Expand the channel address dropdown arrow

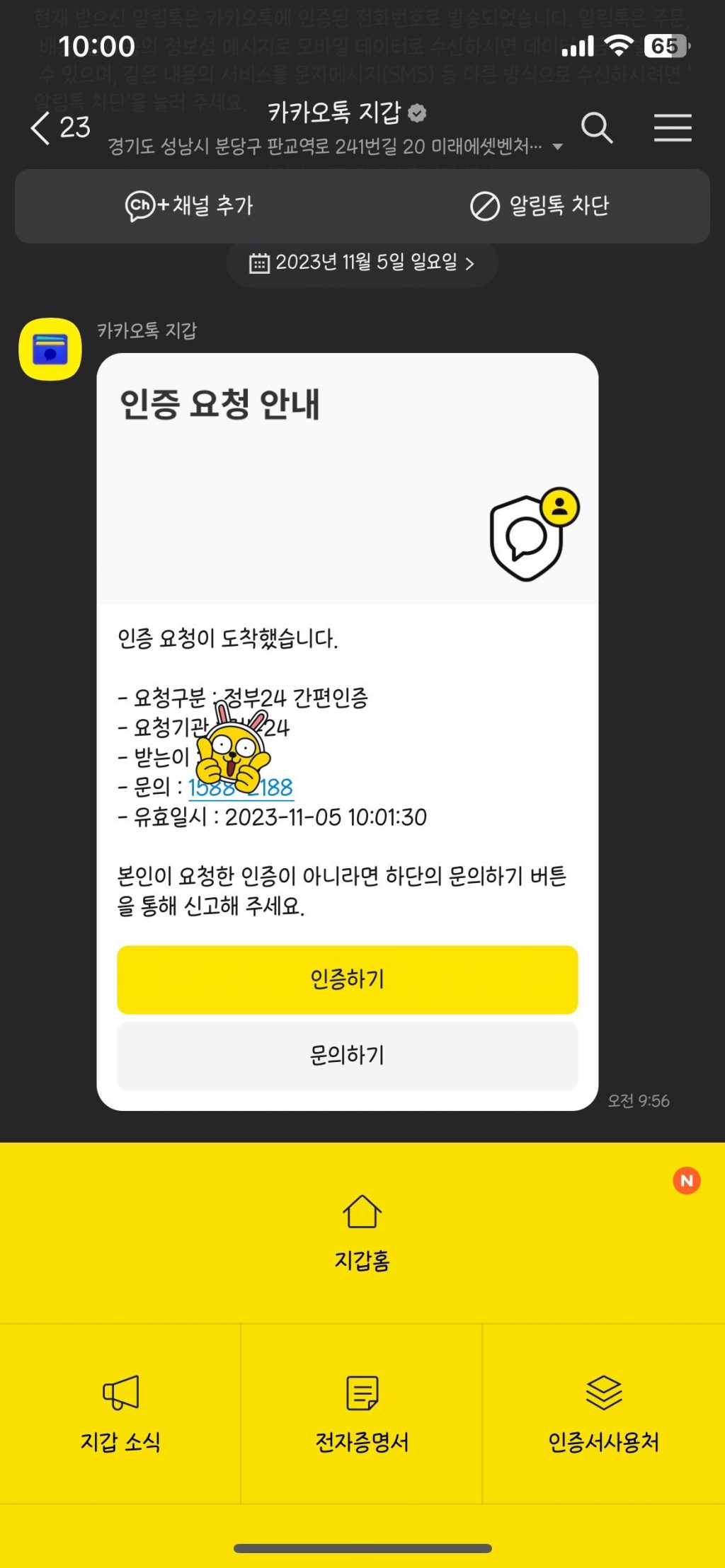pos(558,147)
